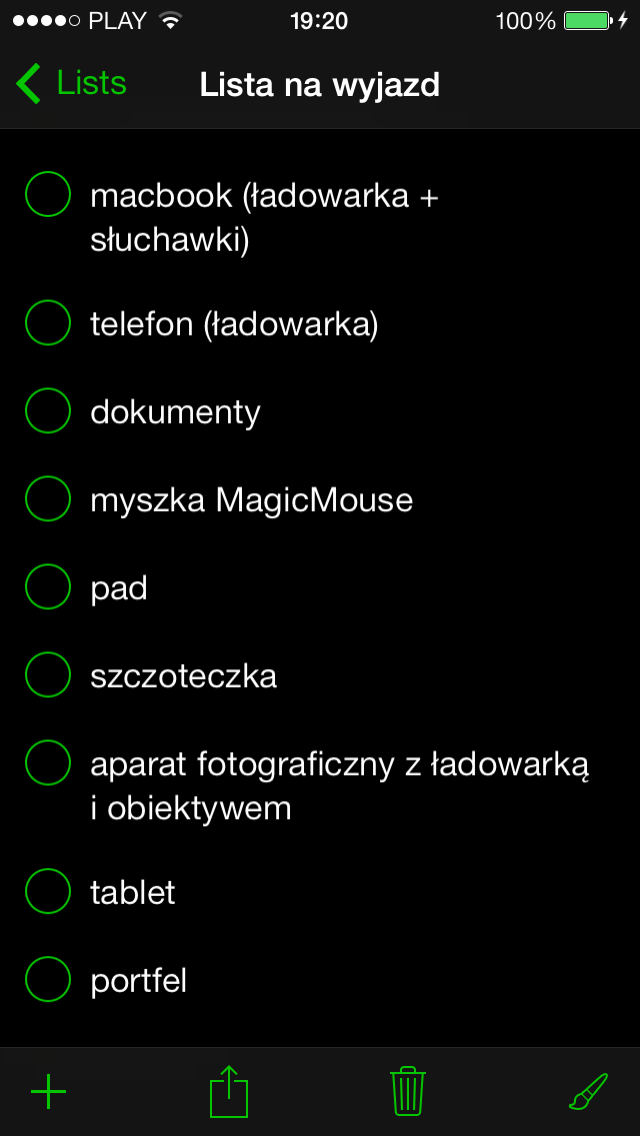Tick the dokumenty item circle
The image size is (640, 1136).
48,411
